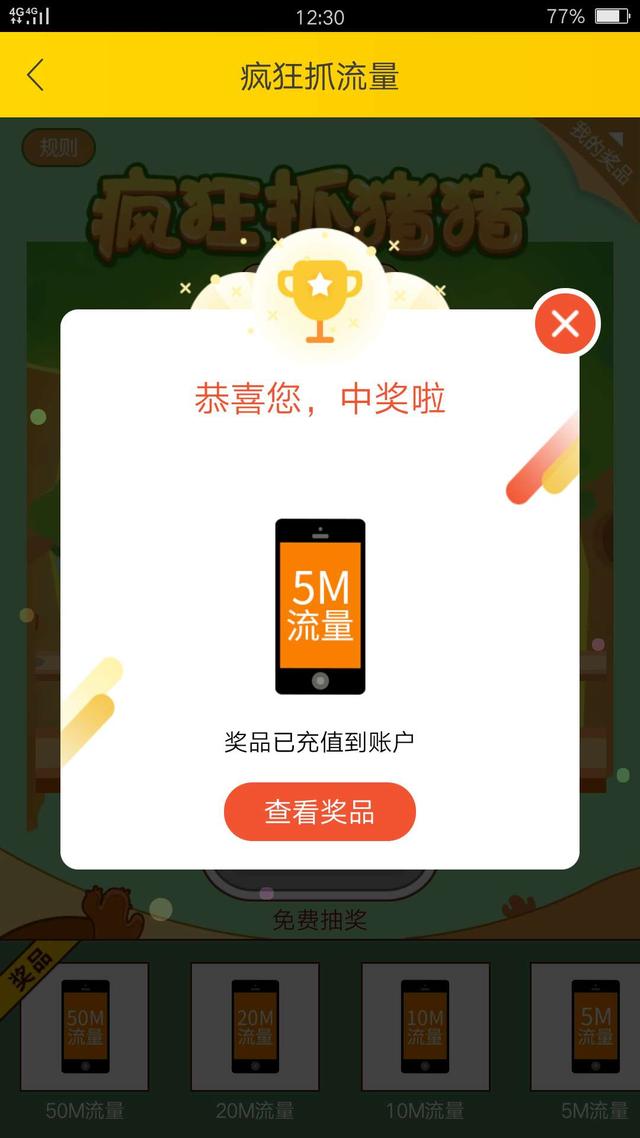
Task: Go back using the header arrow
Action: click(36, 75)
